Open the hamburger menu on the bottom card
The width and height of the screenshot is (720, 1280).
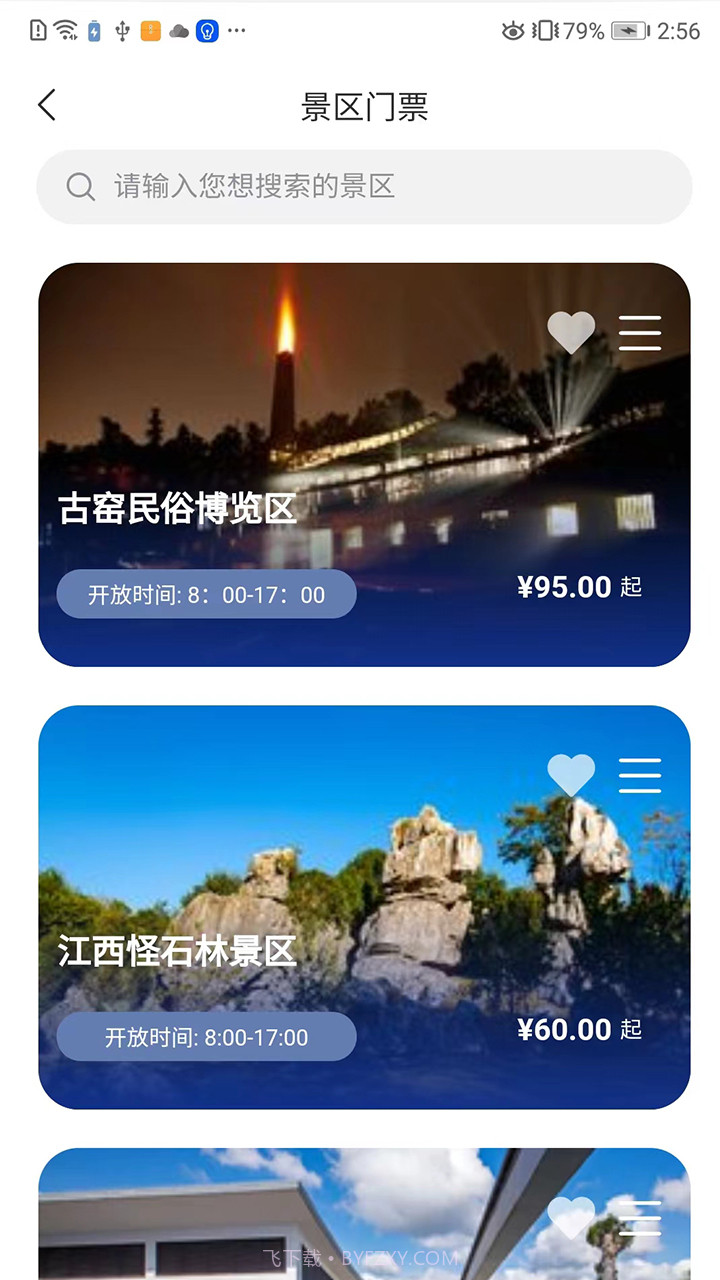click(640, 1220)
